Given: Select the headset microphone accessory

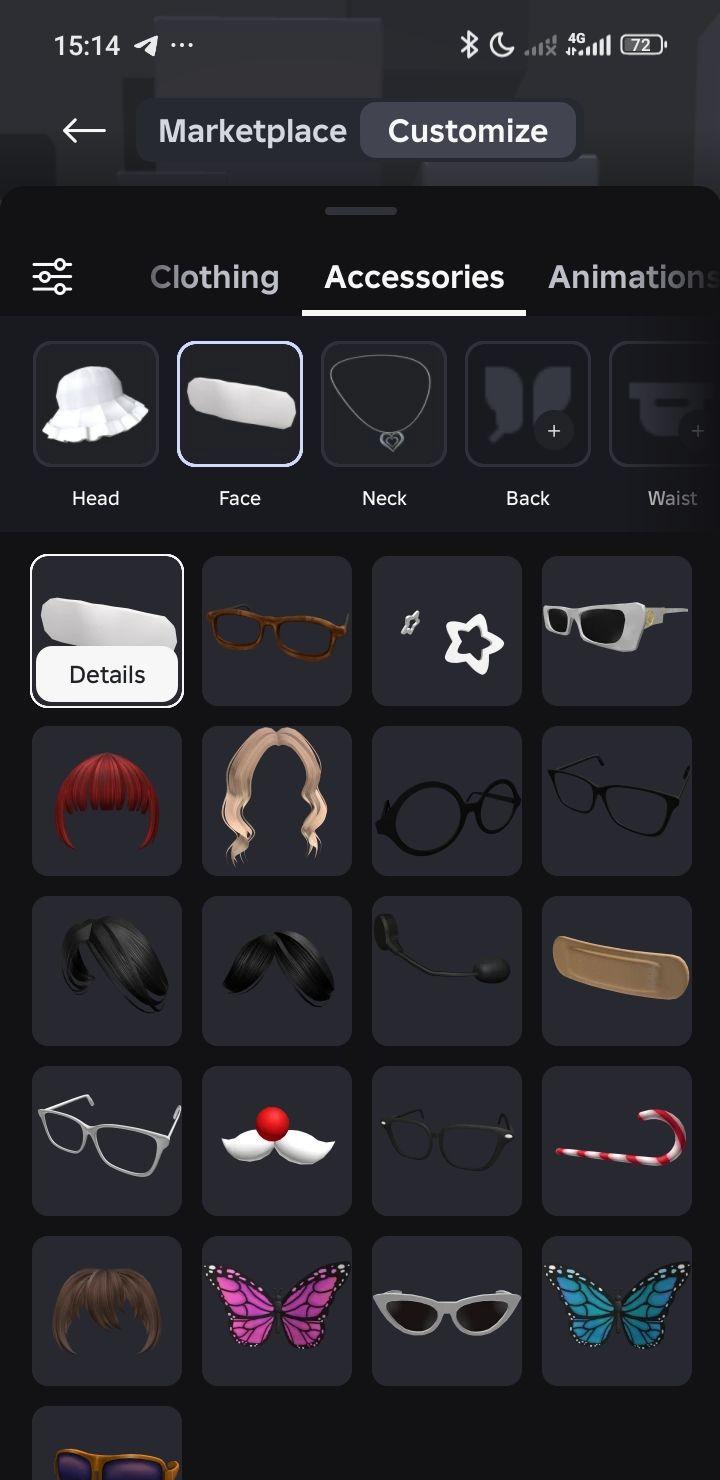Looking at the screenshot, I should (x=447, y=971).
